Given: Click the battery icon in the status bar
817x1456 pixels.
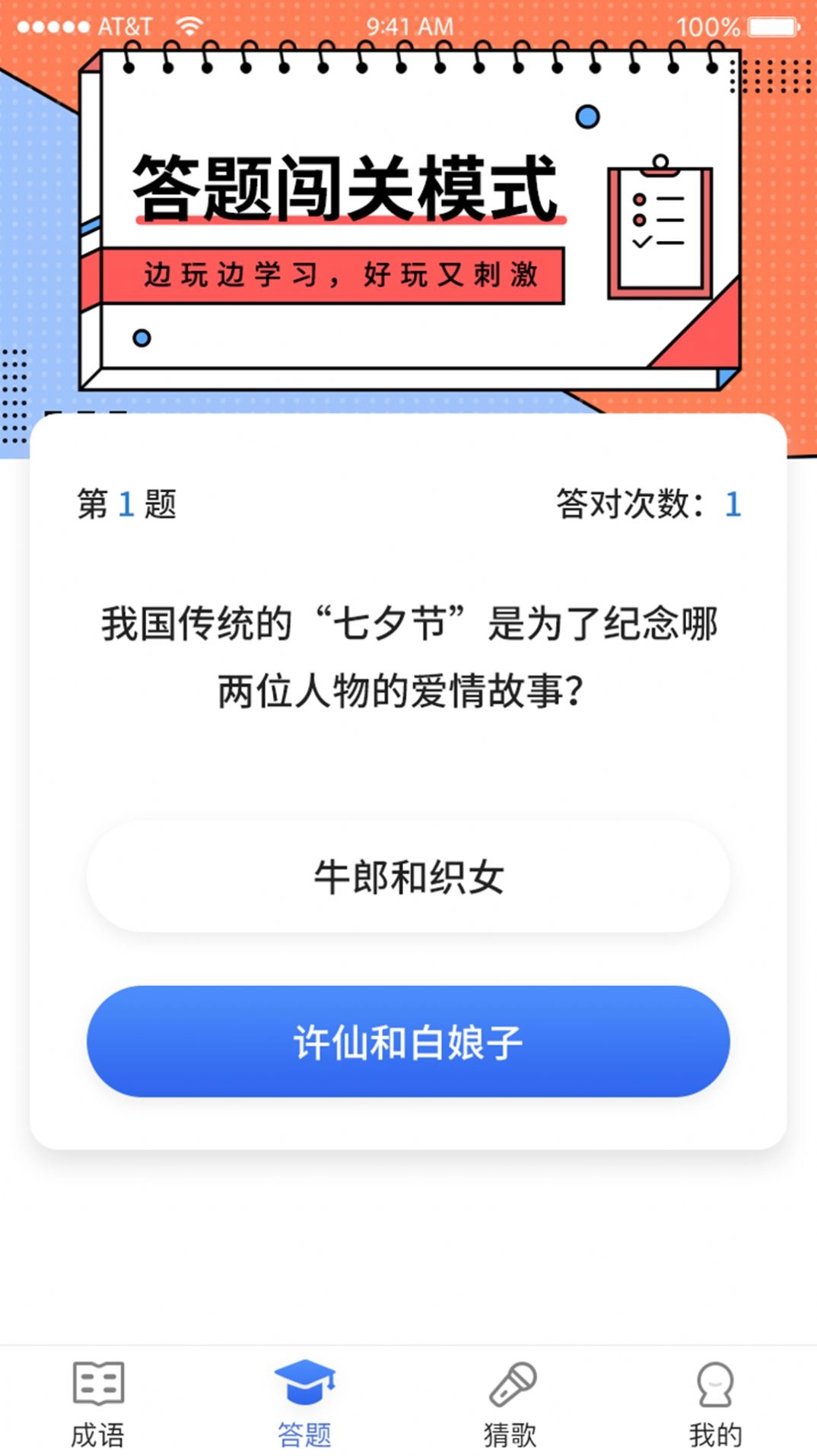Looking at the screenshot, I should pos(770,25).
